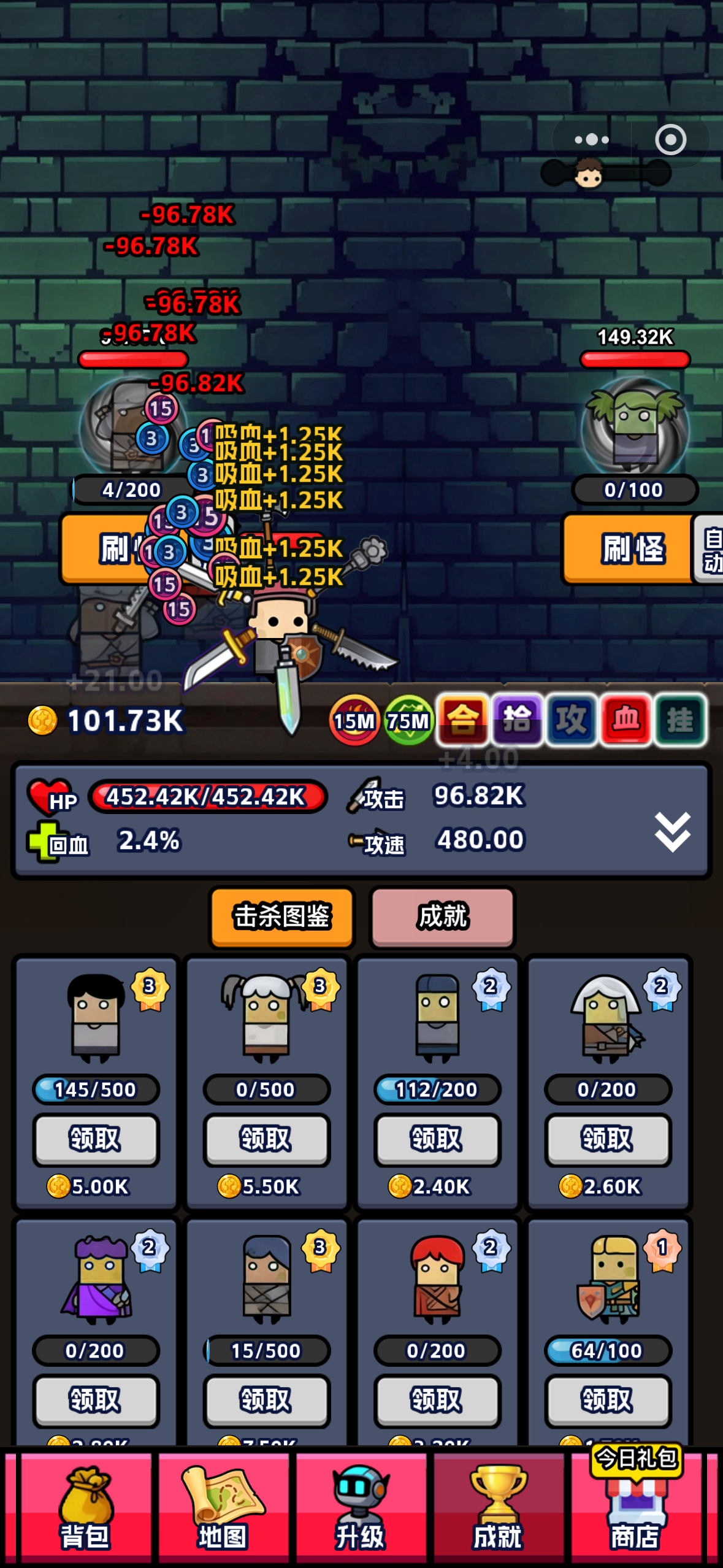Screen dimensions: 723x1568
Task: Click the 145/500 kill progress bar
Action: click(x=96, y=1089)
